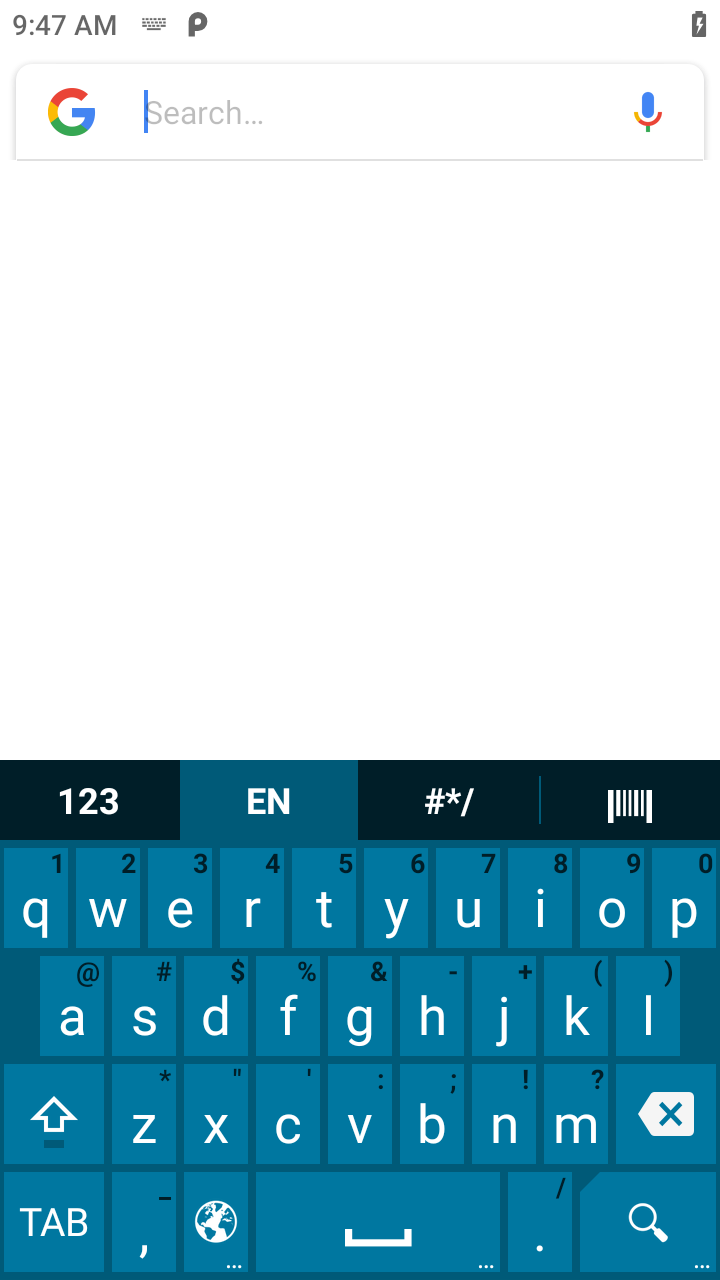Tap the letter g key
This screenshot has height=1280, width=720.
click(x=360, y=1006)
